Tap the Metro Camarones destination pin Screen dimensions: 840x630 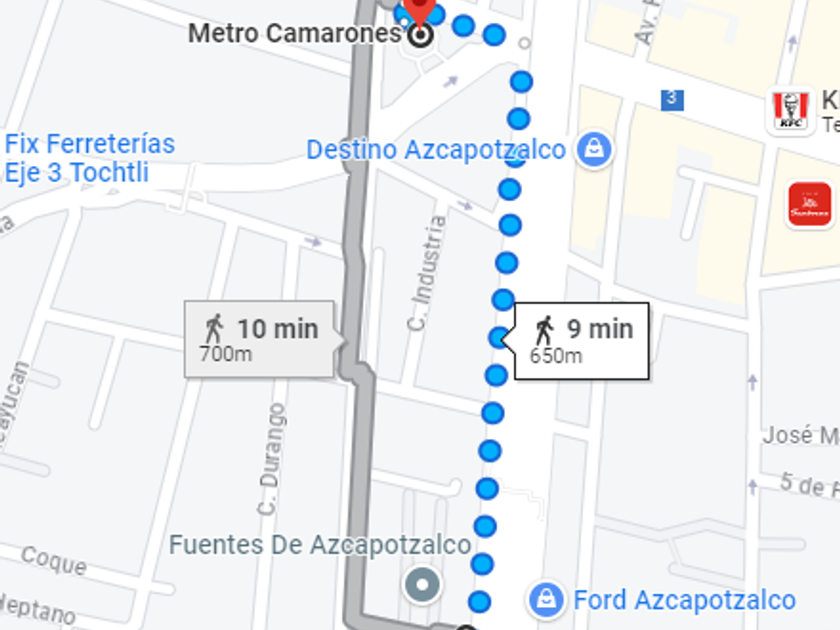pyautogui.click(x=420, y=14)
